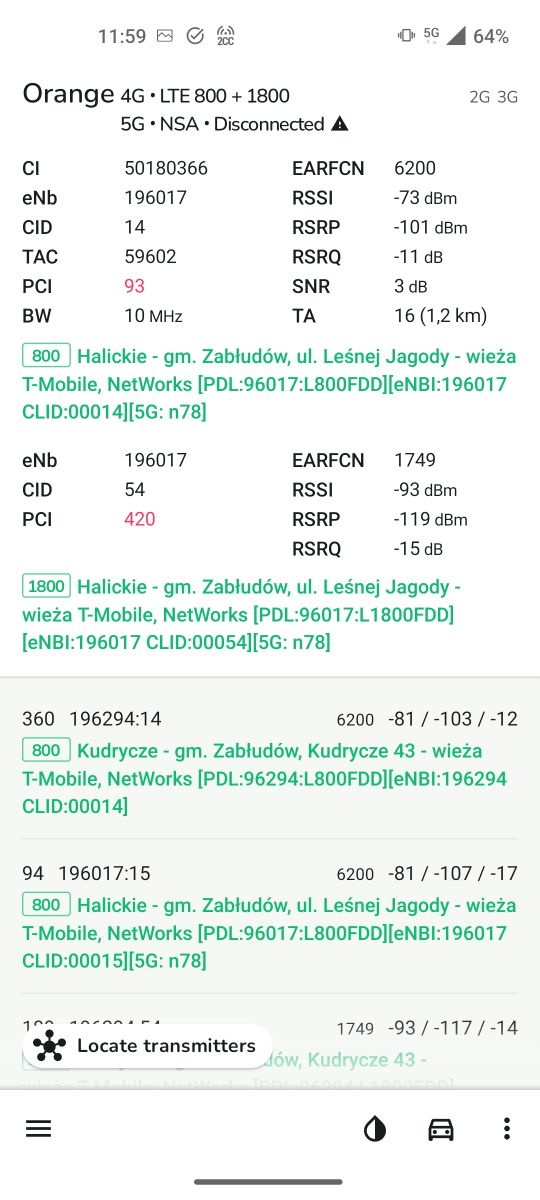Toggle the dark theme contrast icon
Image resolution: width=540 pixels, height=1200 pixels.
click(375, 1130)
